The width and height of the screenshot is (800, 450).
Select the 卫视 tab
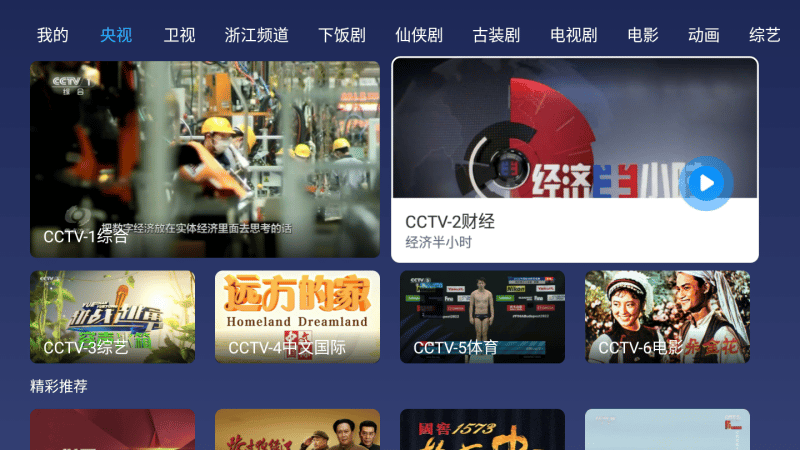tap(179, 35)
